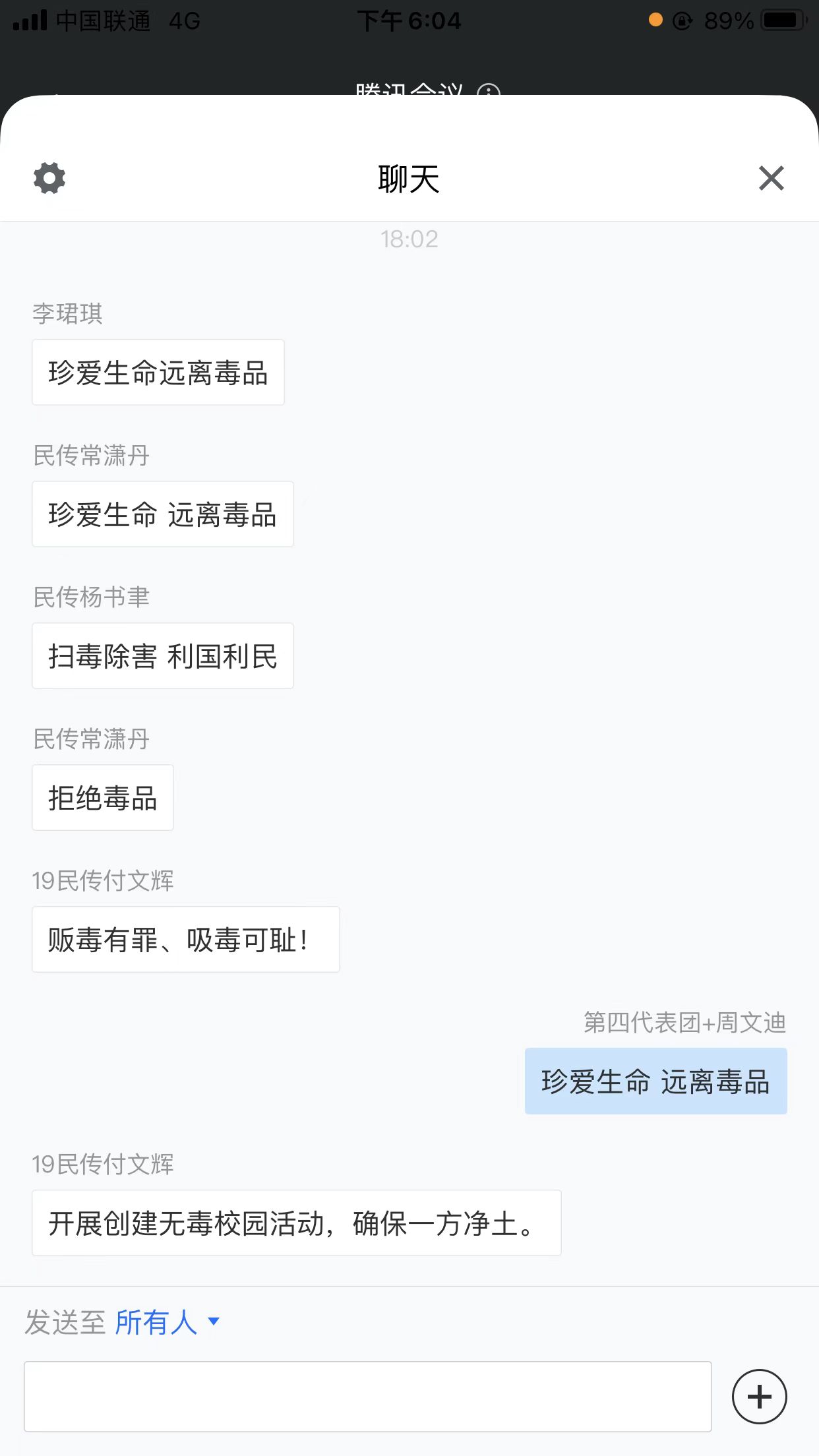Tap the 中国联通 carrier label
Screen dimensions: 819x1456
[102, 20]
